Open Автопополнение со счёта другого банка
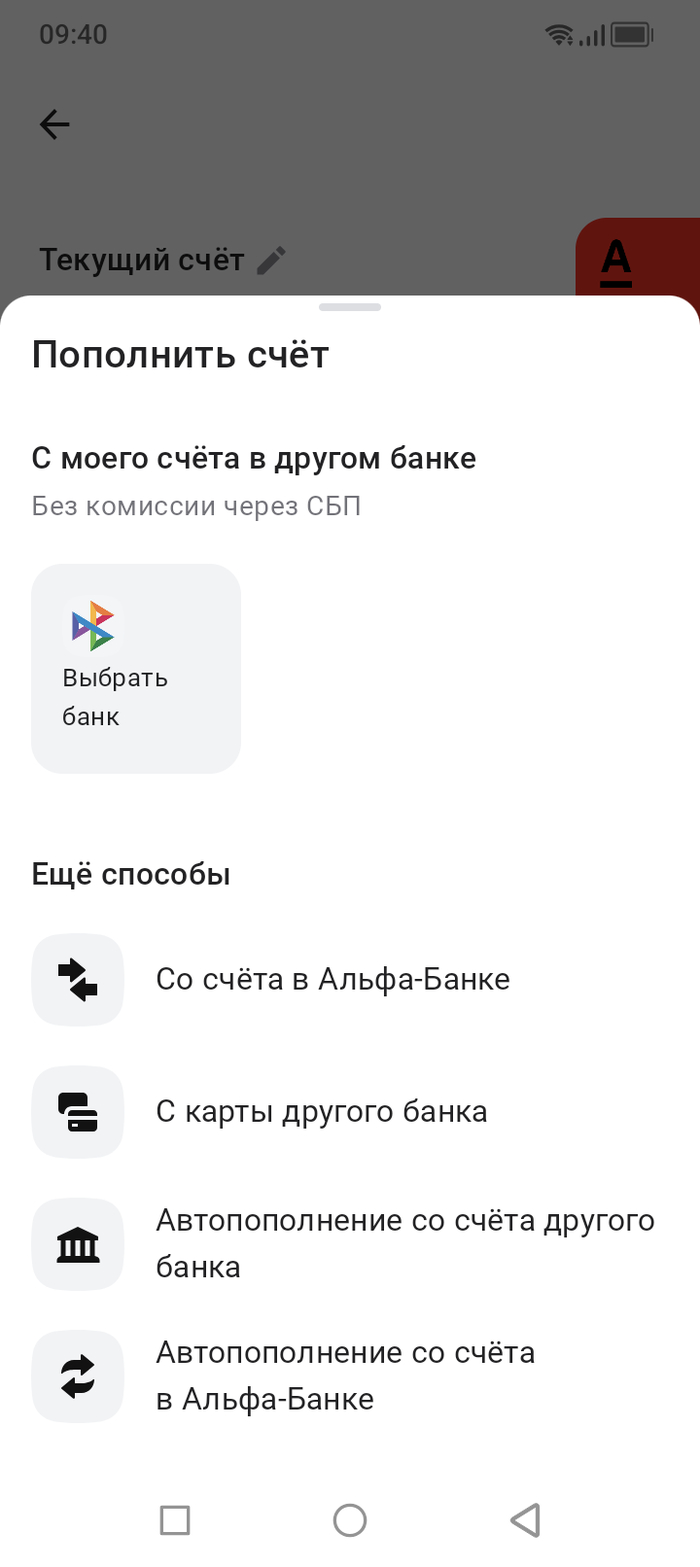This screenshot has height=1567, width=700. pyautogui.click(x=404, y=1243)
